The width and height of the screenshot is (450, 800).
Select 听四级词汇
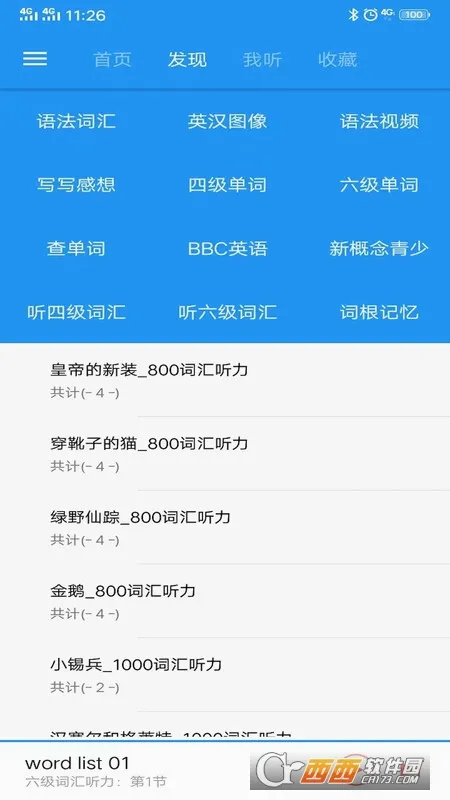[x=76, y=312]
